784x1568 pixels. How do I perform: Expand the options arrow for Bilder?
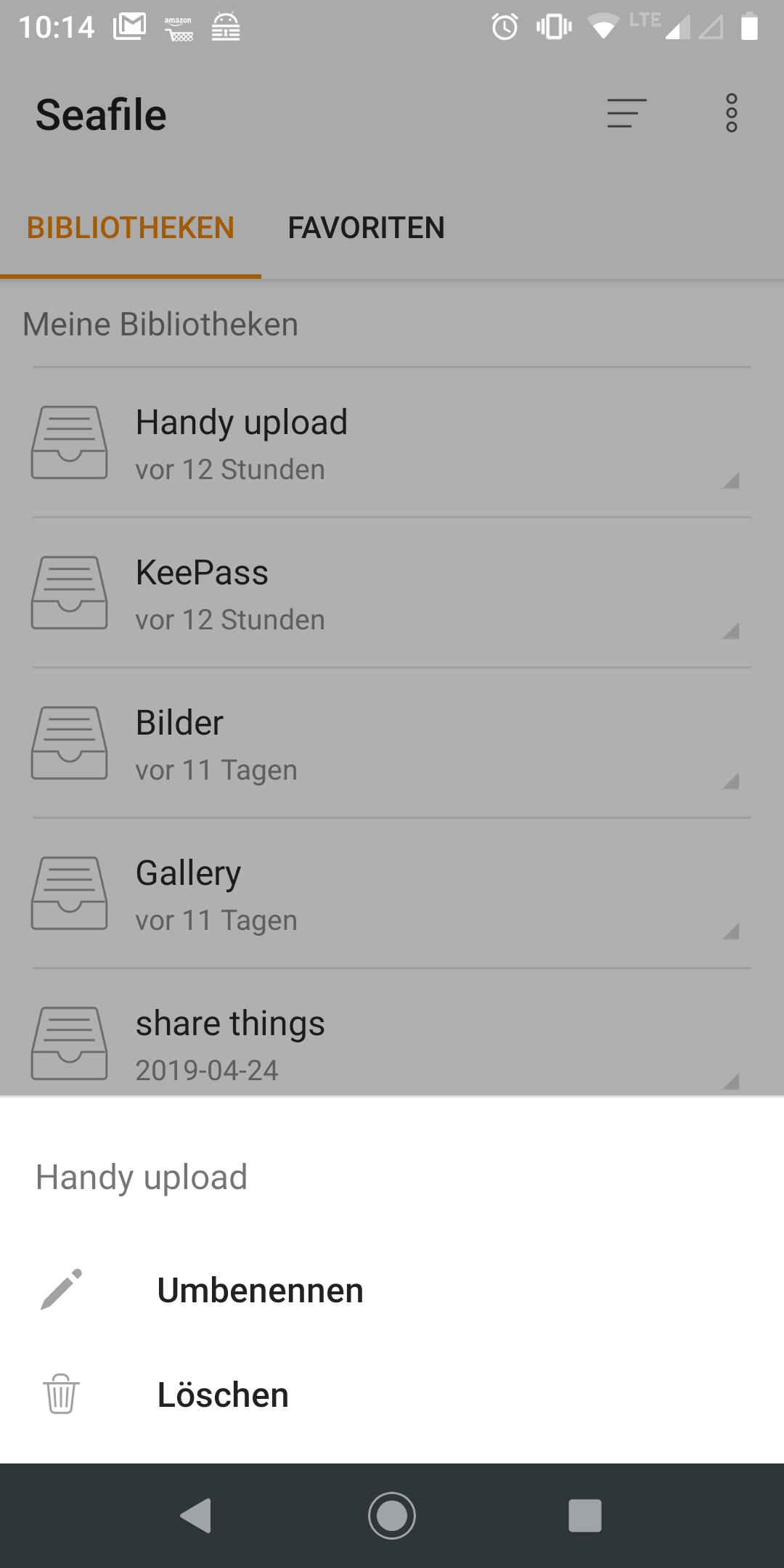(730, 780)
